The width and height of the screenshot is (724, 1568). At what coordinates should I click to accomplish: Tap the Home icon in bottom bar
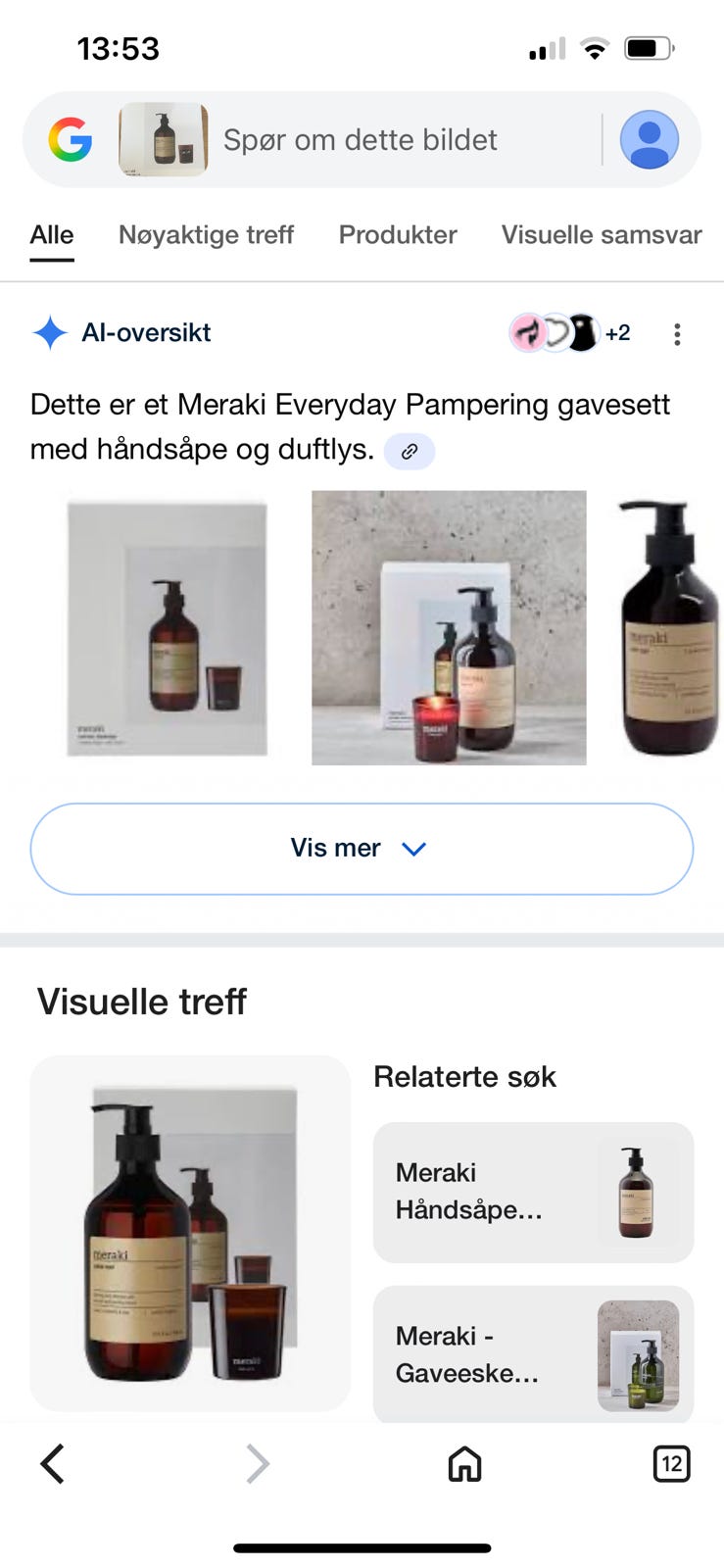463,1464
